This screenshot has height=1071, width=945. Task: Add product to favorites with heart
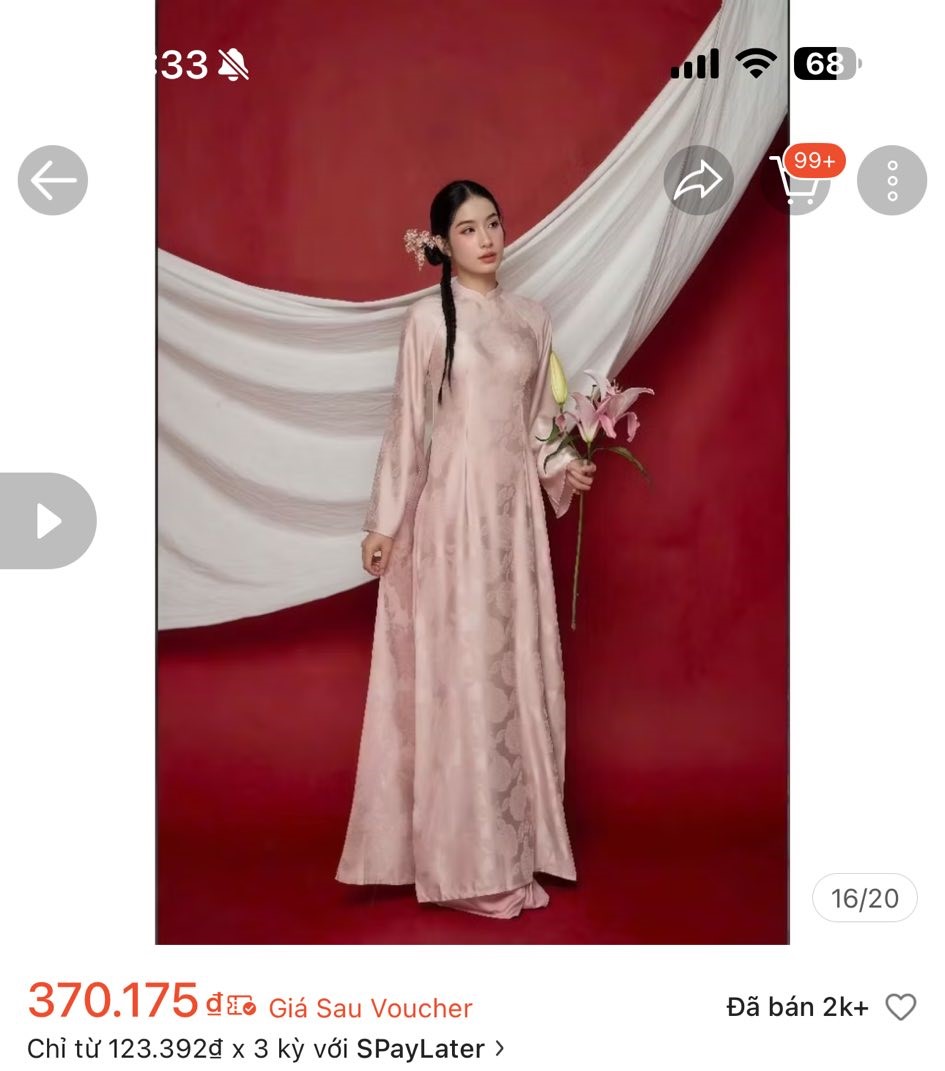pyautogui.click(x=901, y=1007)
